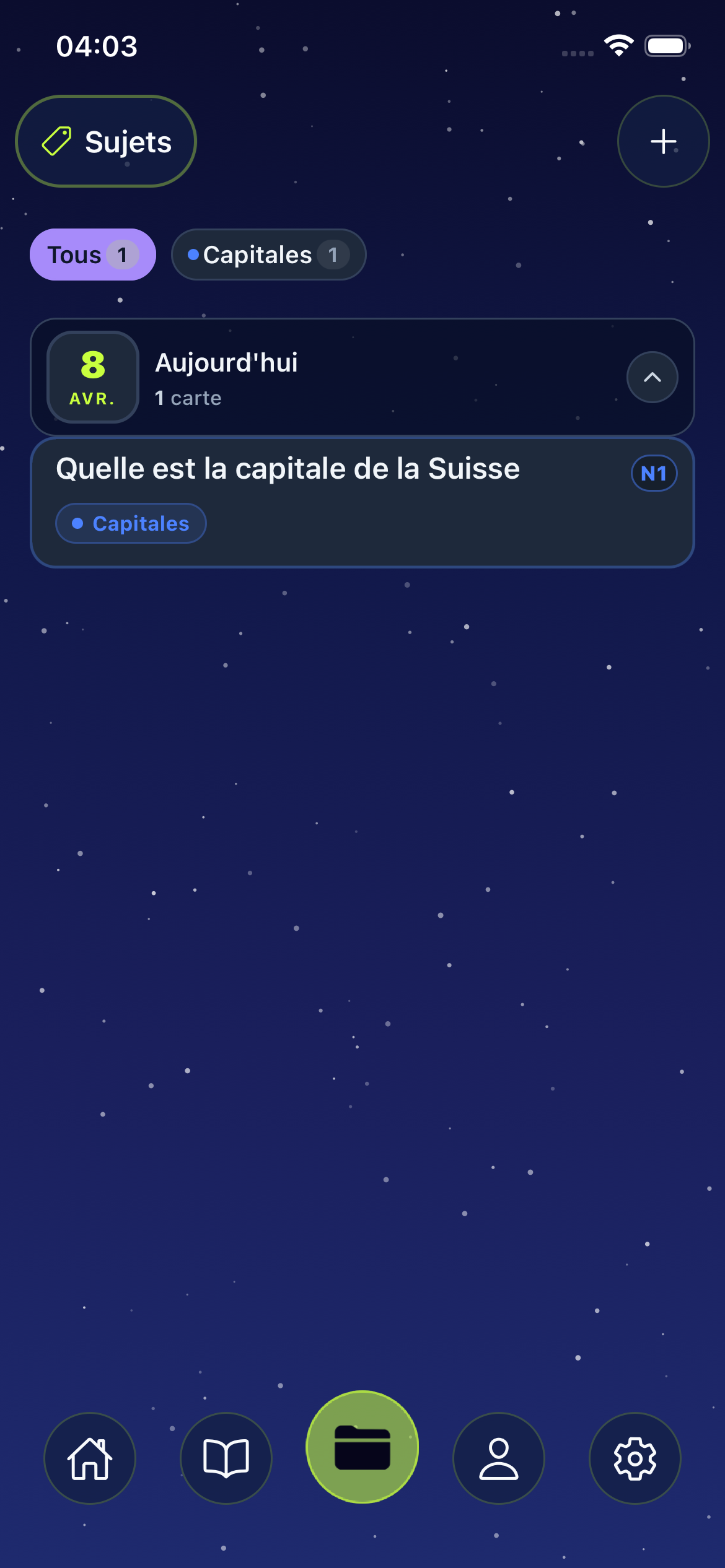This screenshot has width=725, height=1568.
Task: Filter cards by Capitales chip
Action: point(268,255)
